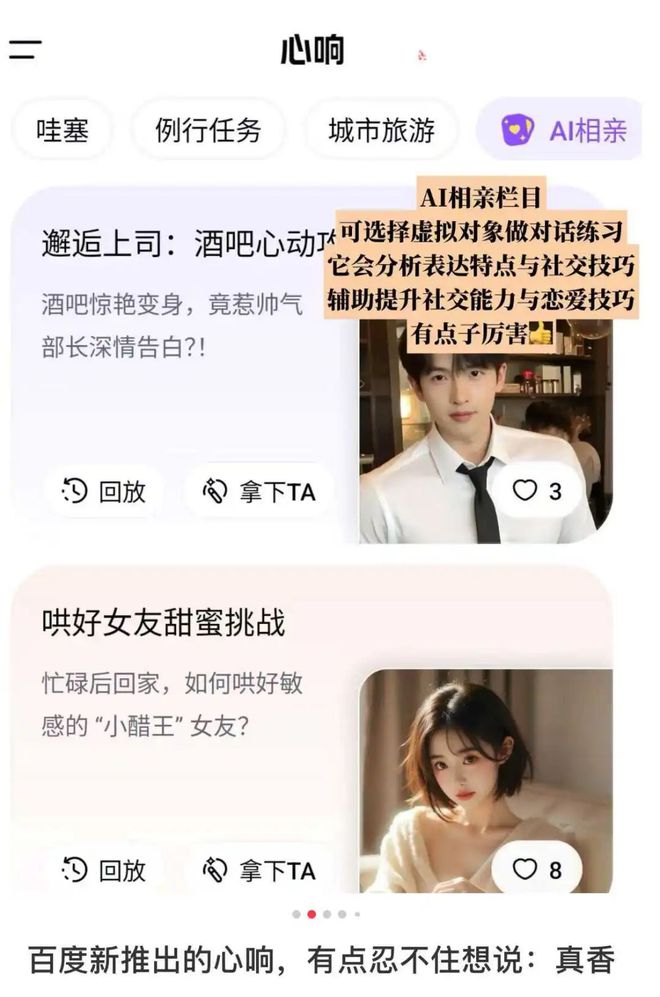Like the 哄好女友 challenge with 8 likes
Screen dimensions: 660x997
pos(538,869)
